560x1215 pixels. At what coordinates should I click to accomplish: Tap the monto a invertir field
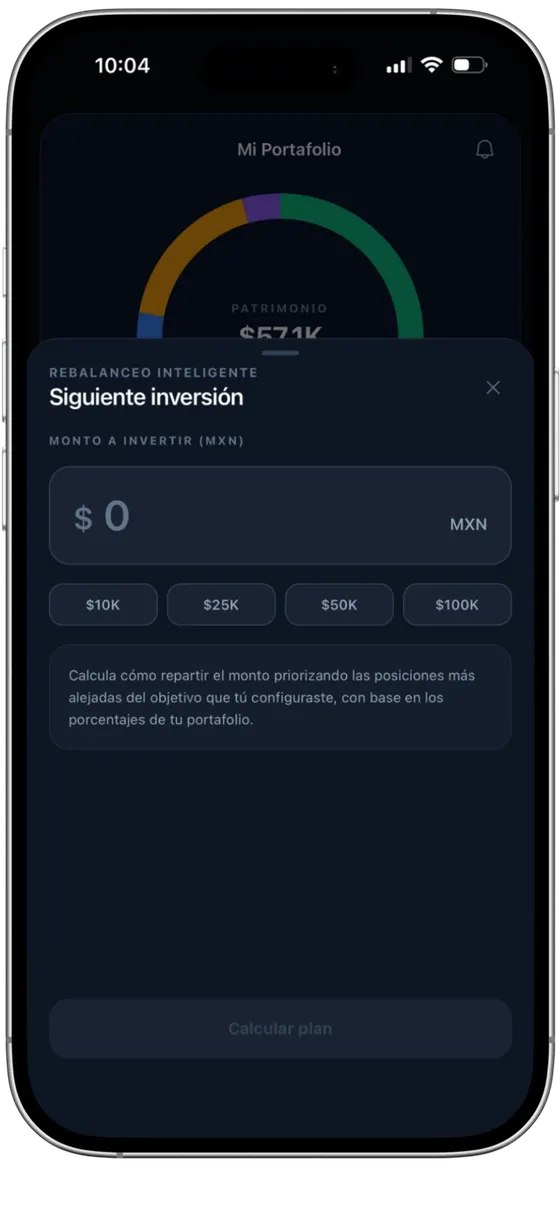280,515
